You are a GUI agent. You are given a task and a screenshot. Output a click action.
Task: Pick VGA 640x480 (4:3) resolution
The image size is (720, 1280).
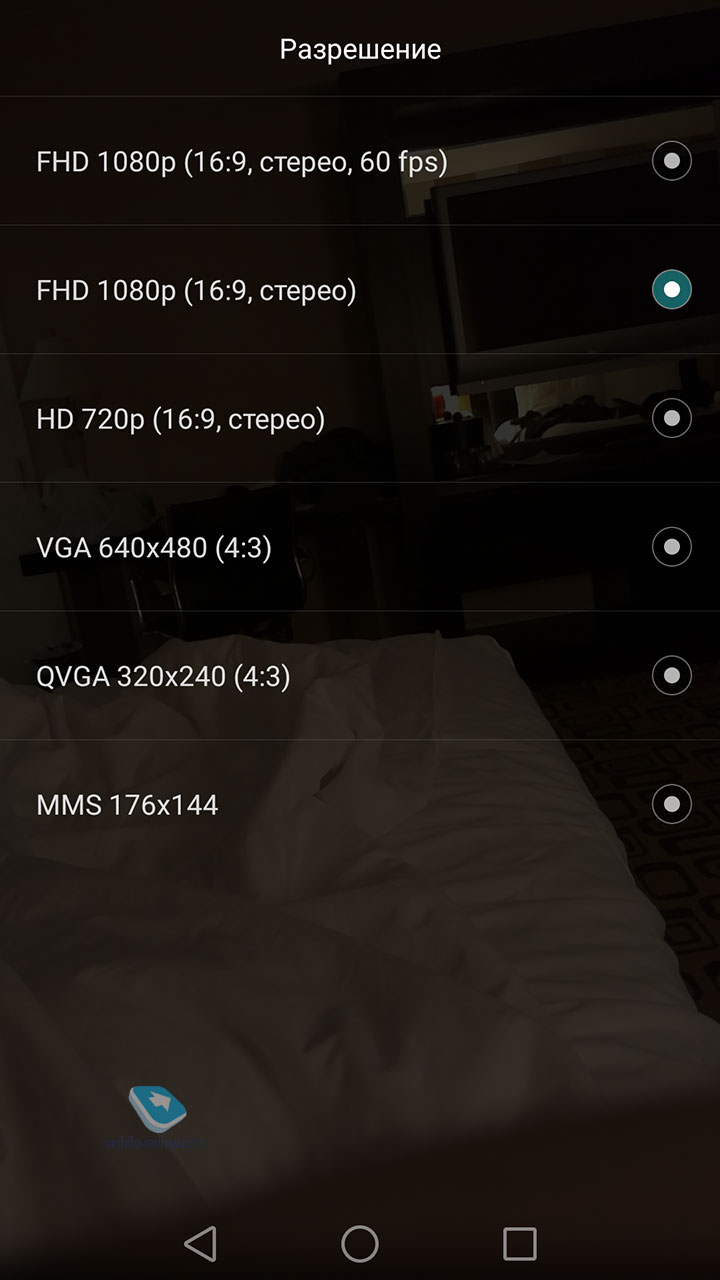360,547
